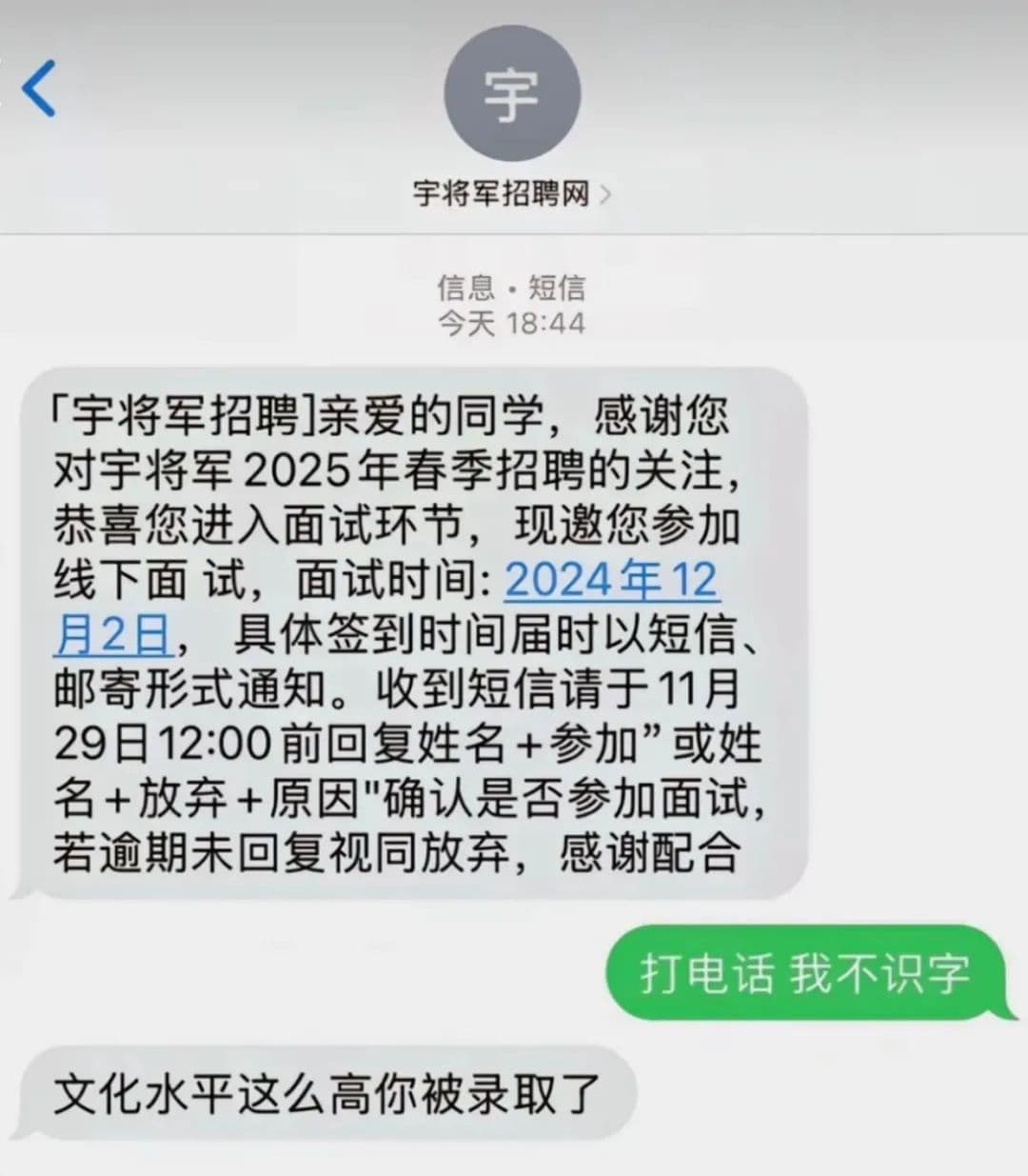The width and height of the screenshot is (1028, 1176).
Task: Open contact details for 宇将军招聘网
Action: click(x=512, y=194)
